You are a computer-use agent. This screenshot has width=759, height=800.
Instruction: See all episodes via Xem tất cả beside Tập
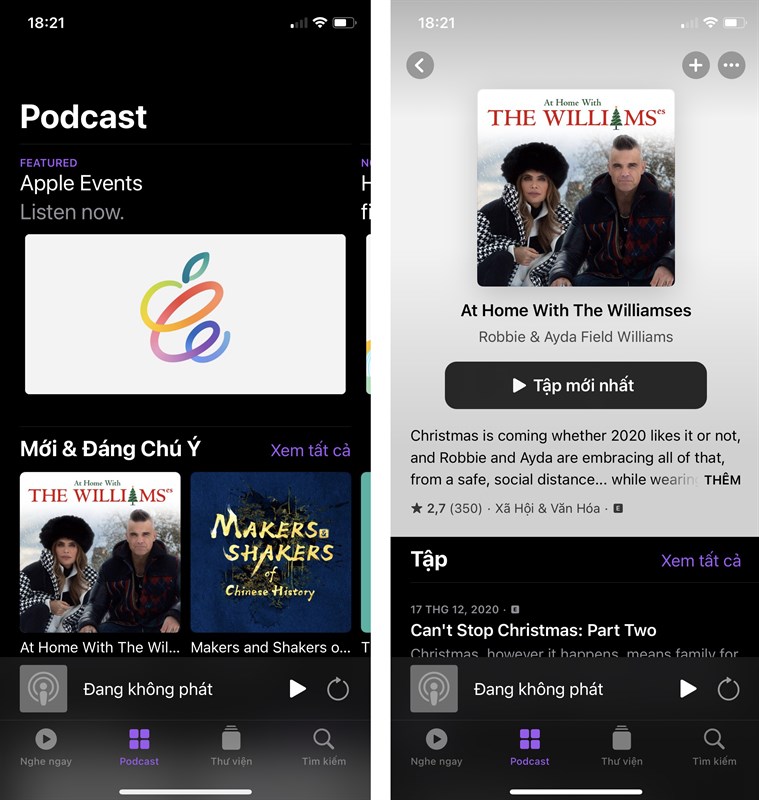[x=700, y=560]
